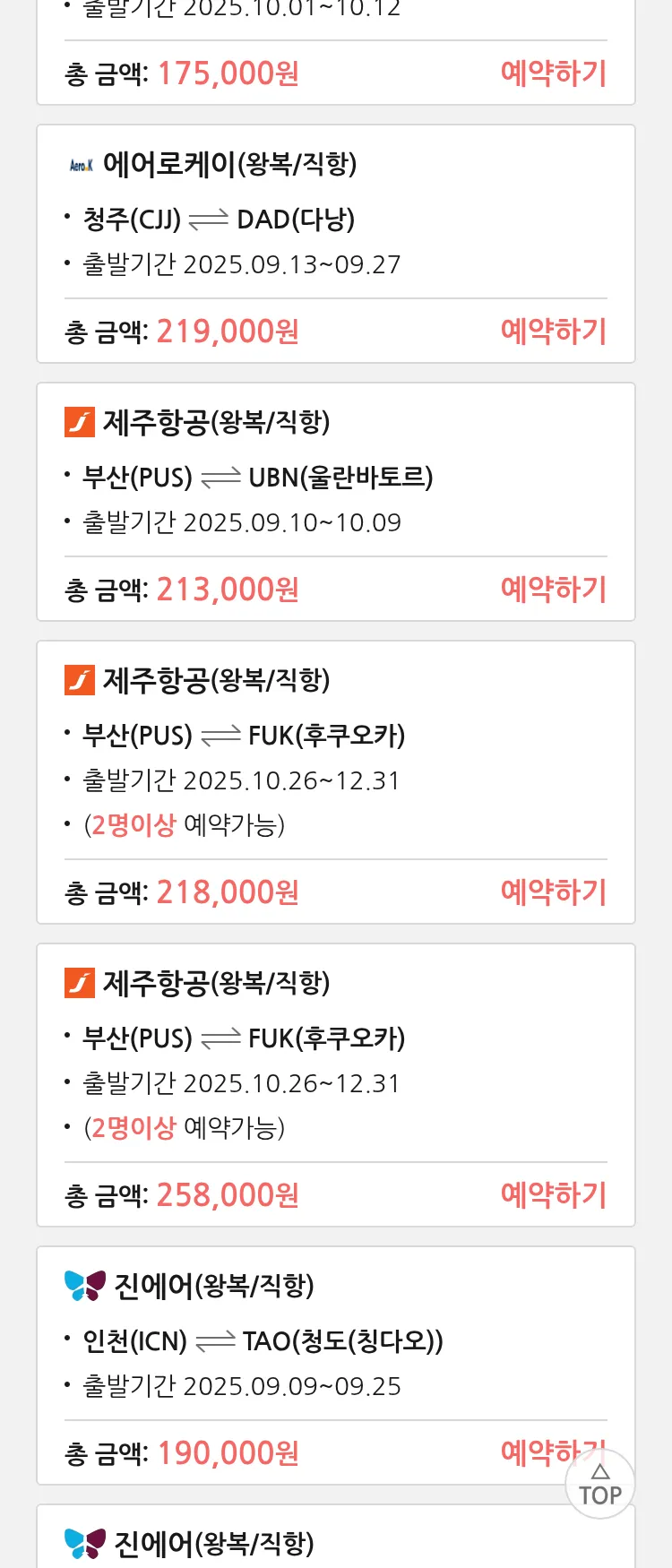Image resolution: width=672 pixels, height=1568 pixels.
Task: Book the 258,000원 부산-후쿠오카 flight
Action: (x=553, y=1195)
